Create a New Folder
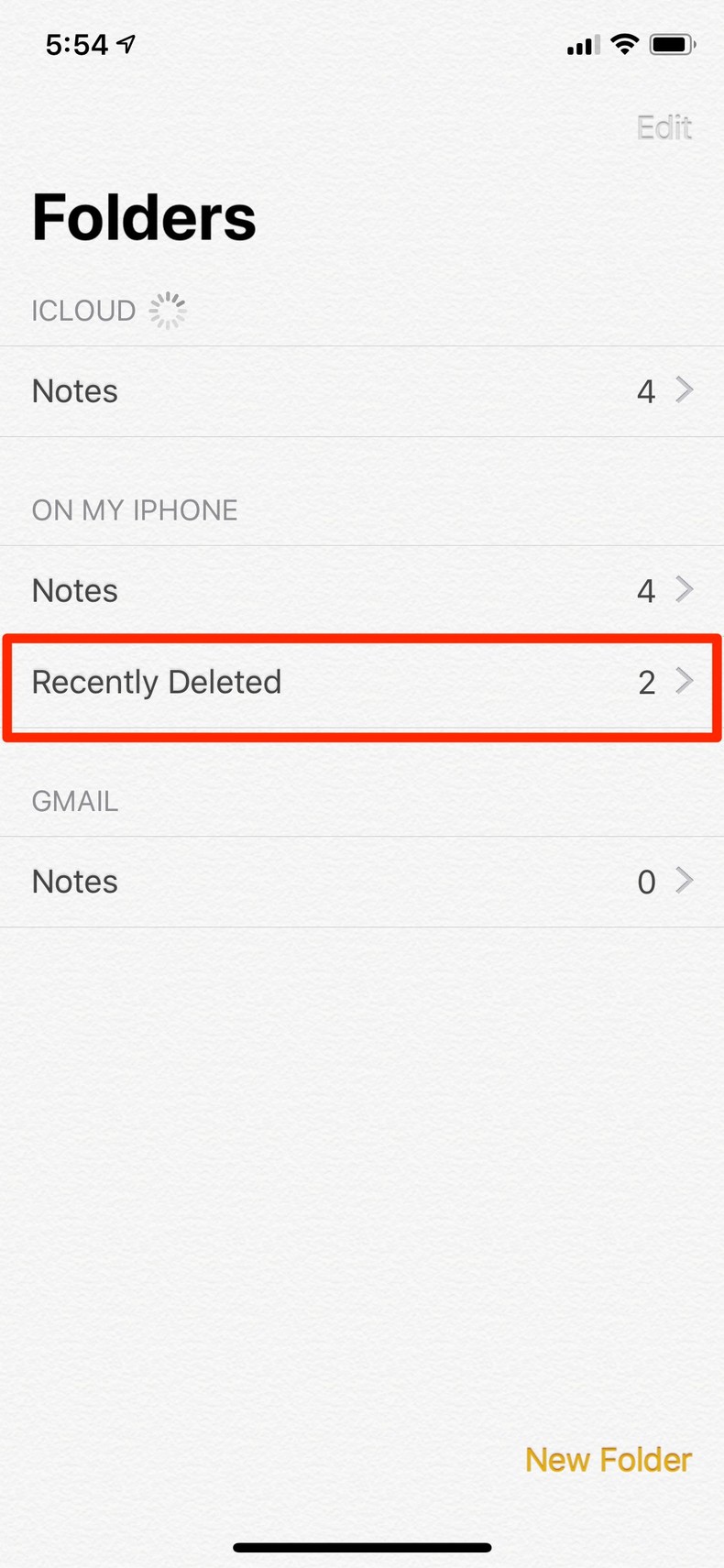Screen dimensions: 724x1568 (608, 1459)
